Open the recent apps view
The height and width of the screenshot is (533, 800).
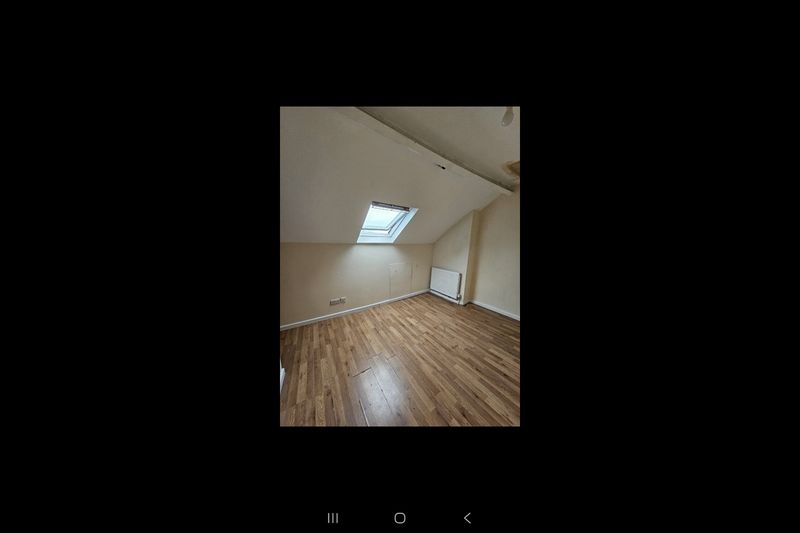[x=333, y=518]
